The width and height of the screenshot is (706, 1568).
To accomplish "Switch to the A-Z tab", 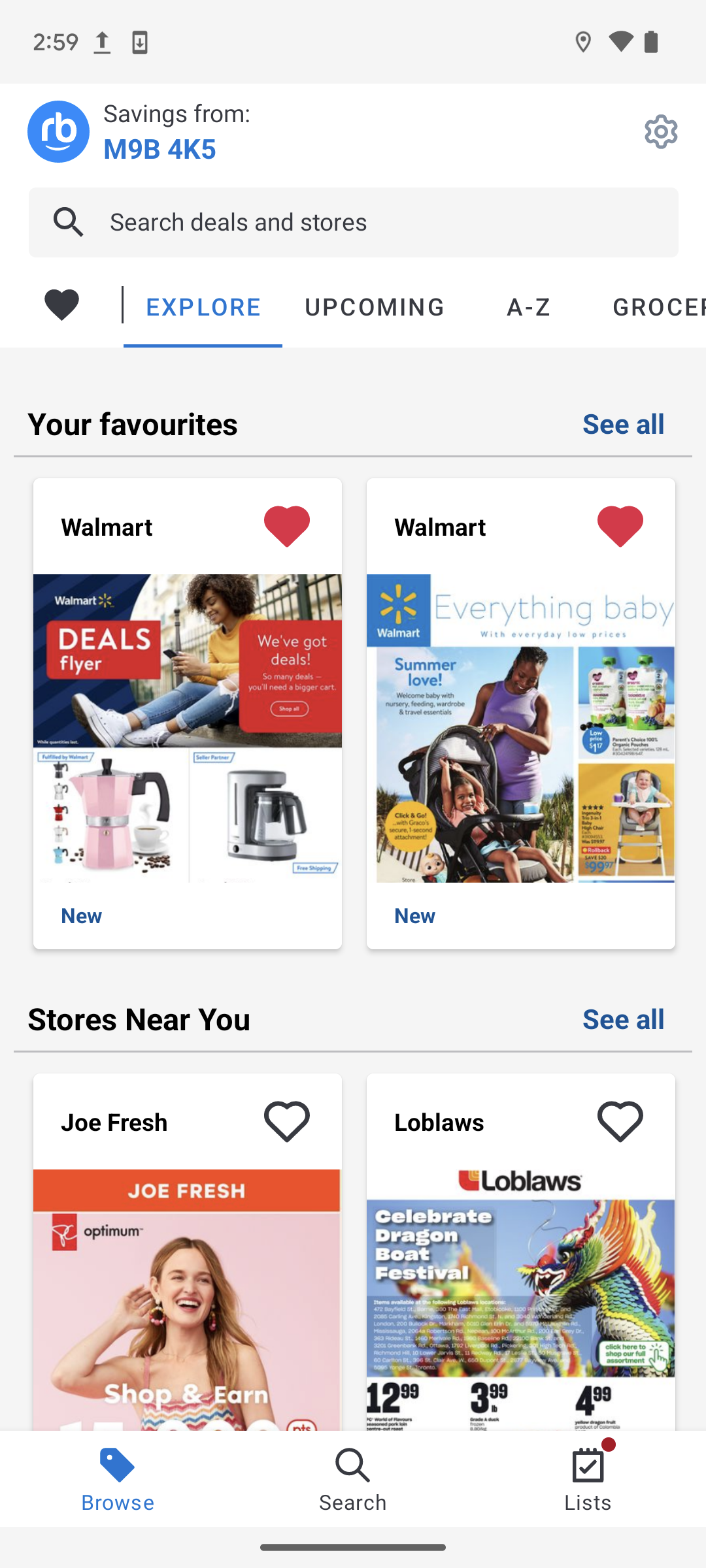I will pyautogui.click(x=529, y=307).
